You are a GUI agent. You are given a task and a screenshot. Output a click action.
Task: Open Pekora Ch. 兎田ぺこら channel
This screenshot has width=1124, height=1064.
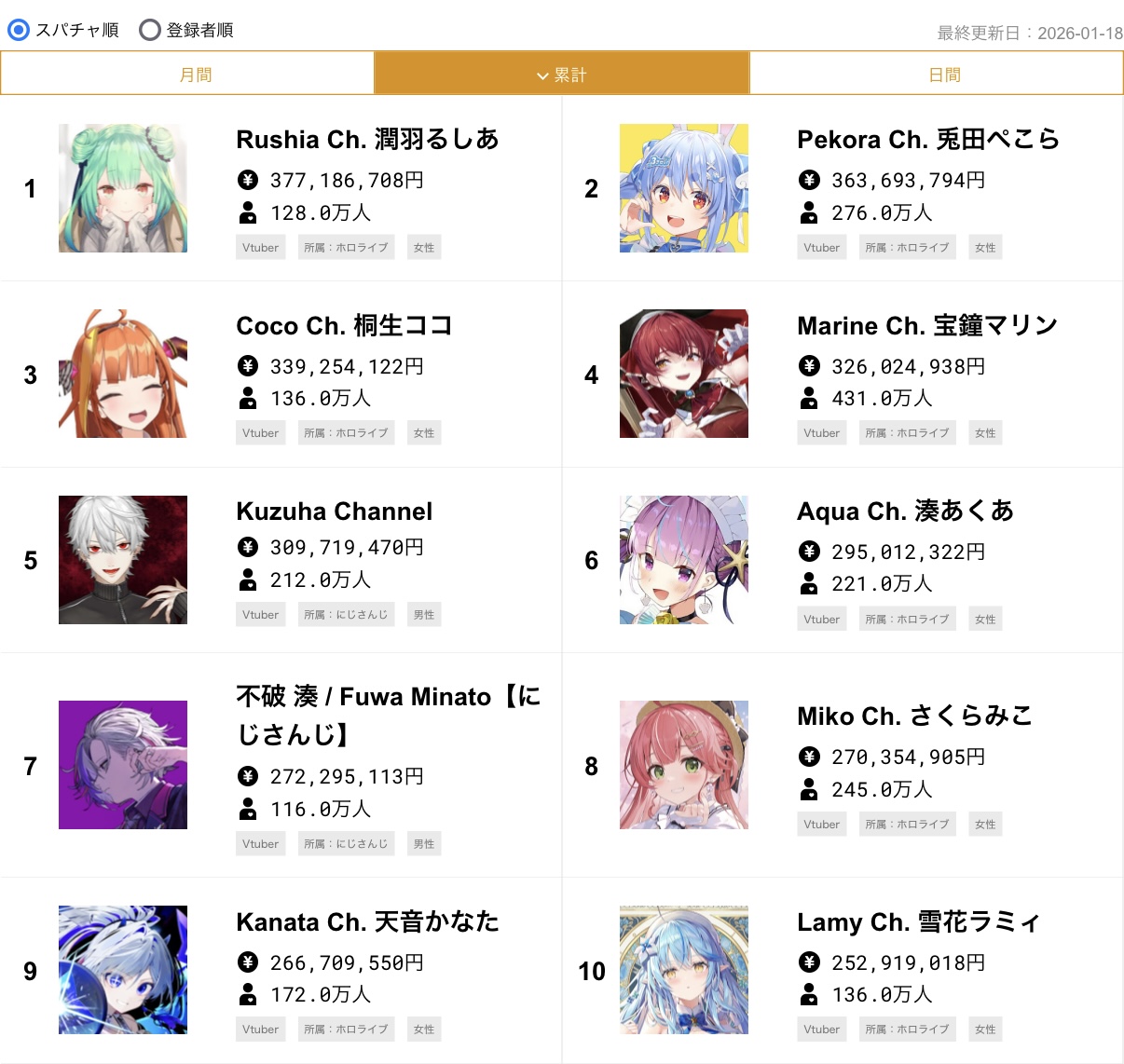[928, 140]
